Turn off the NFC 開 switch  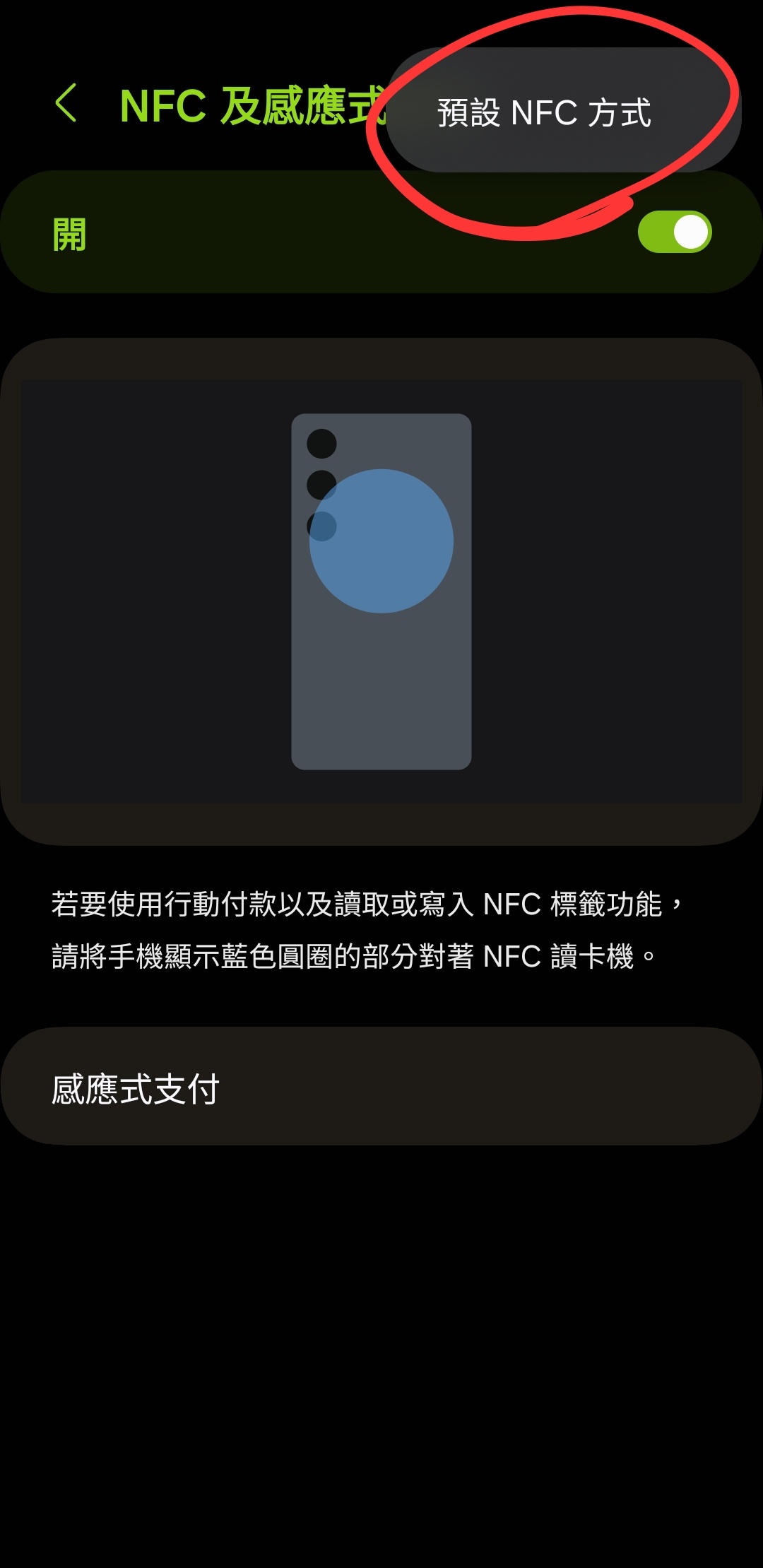pos(674,232)
